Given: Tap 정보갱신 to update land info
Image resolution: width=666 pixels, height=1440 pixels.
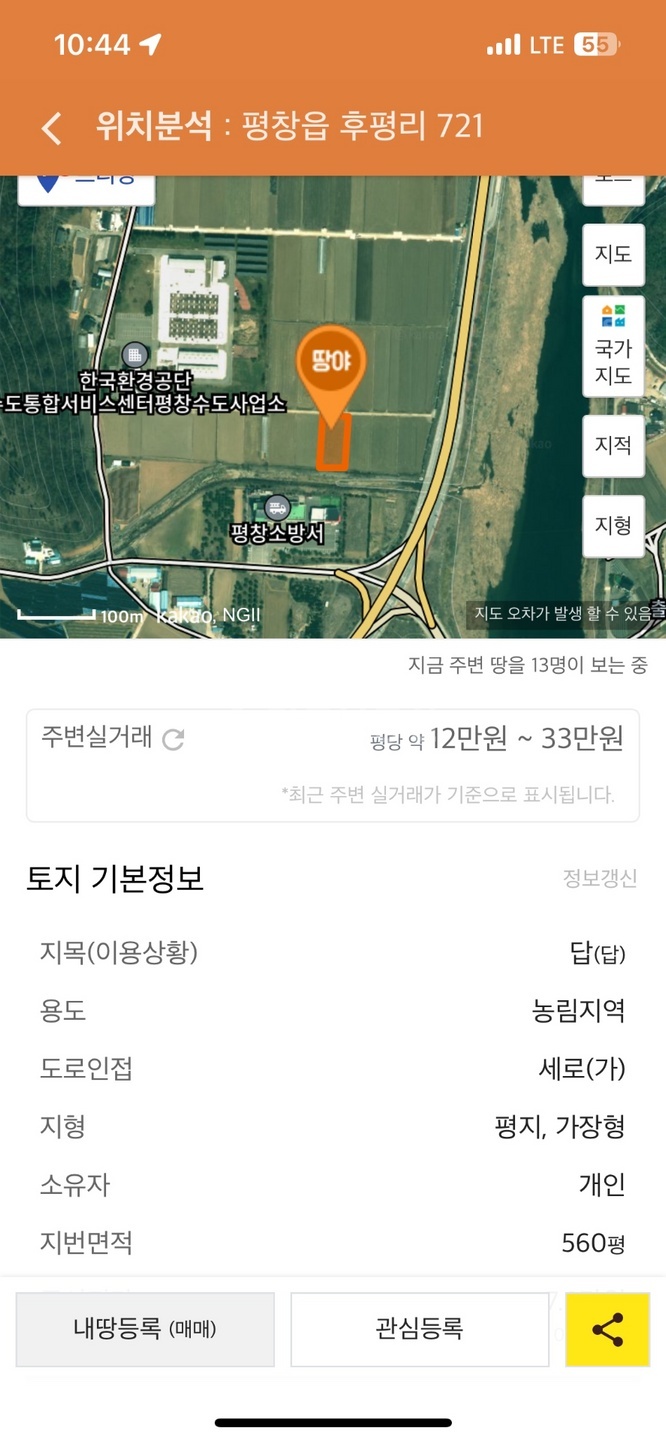Looking at the screenshot, I should click(x=599, y=879).
